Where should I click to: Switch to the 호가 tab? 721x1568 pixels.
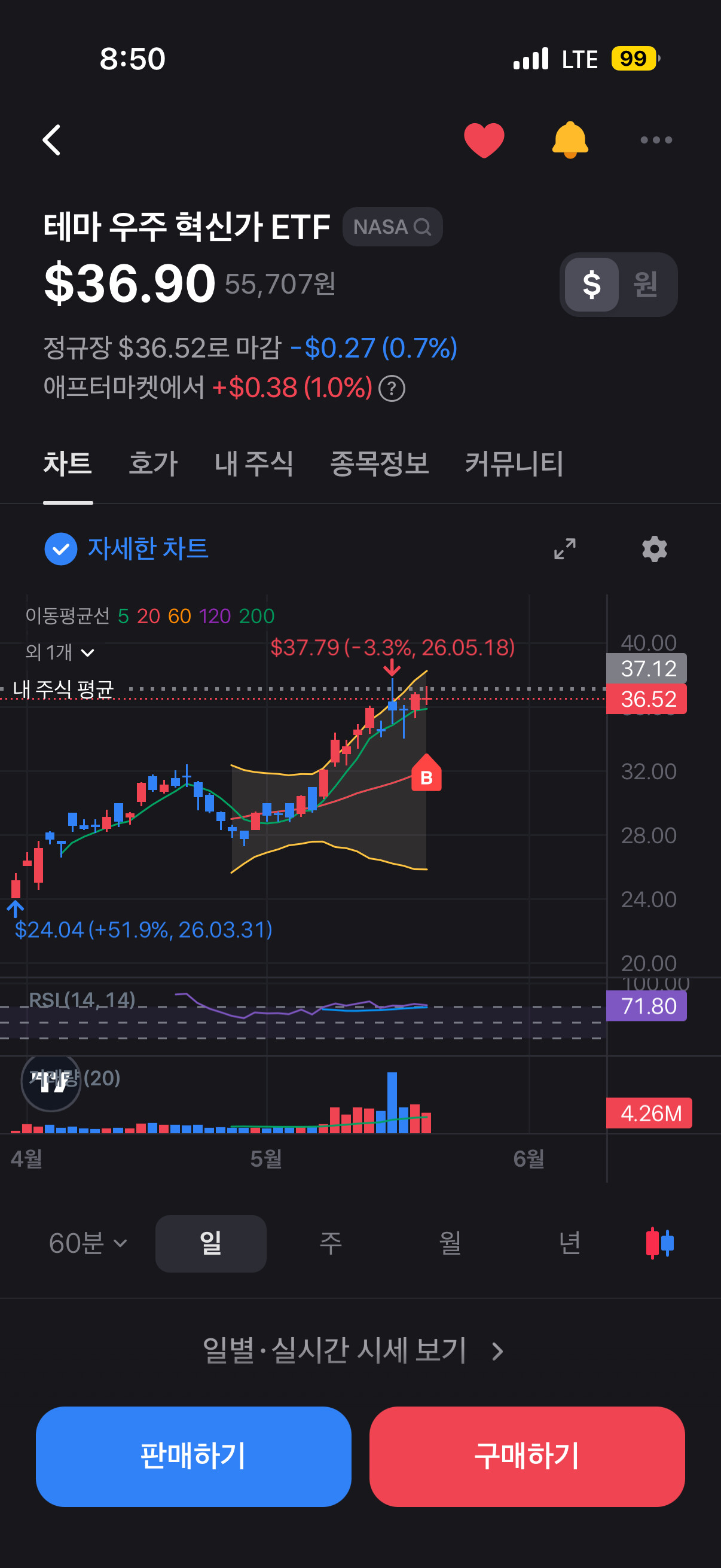pyautogui.click(x=153, y=464)
